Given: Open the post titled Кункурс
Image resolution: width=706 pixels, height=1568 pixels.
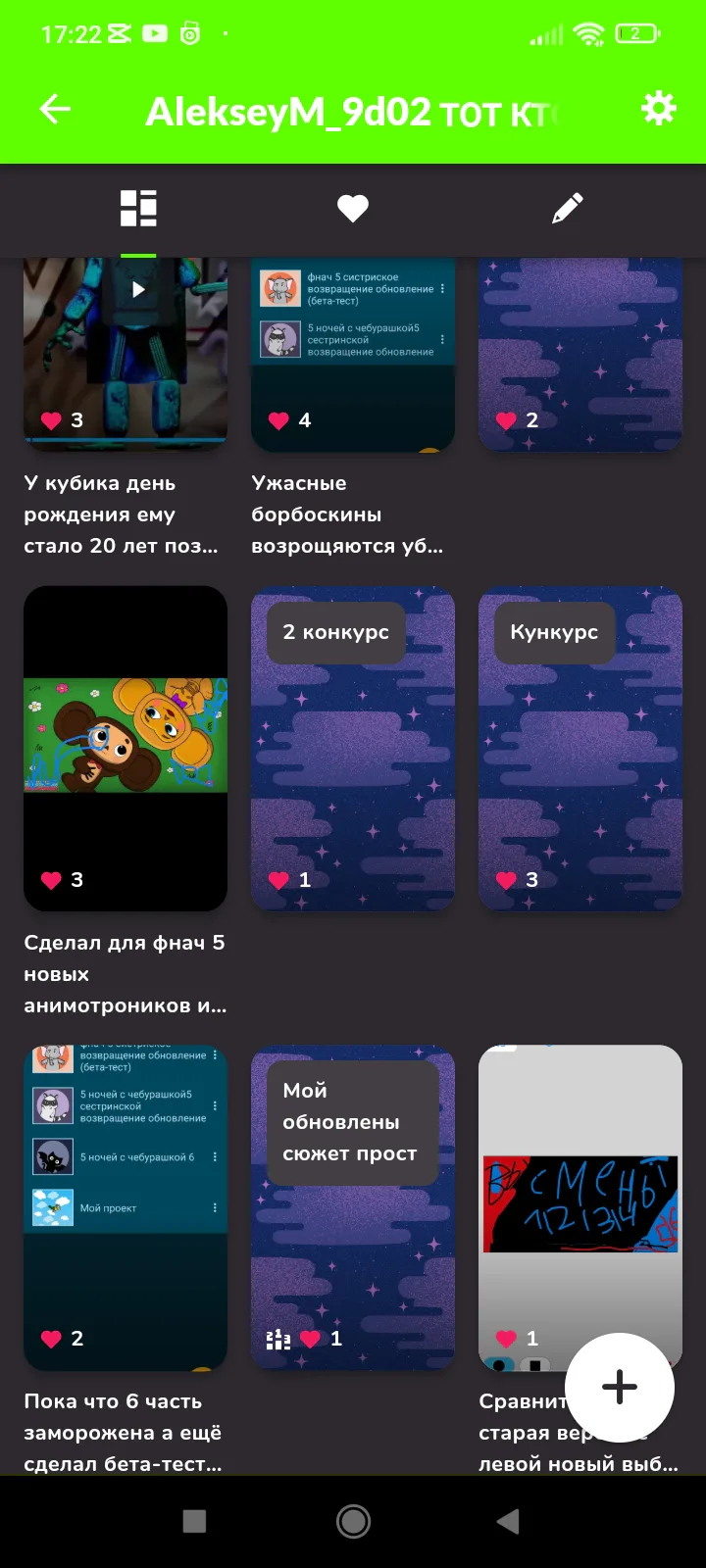Looking at the screenshot, I should pos(580,749).
